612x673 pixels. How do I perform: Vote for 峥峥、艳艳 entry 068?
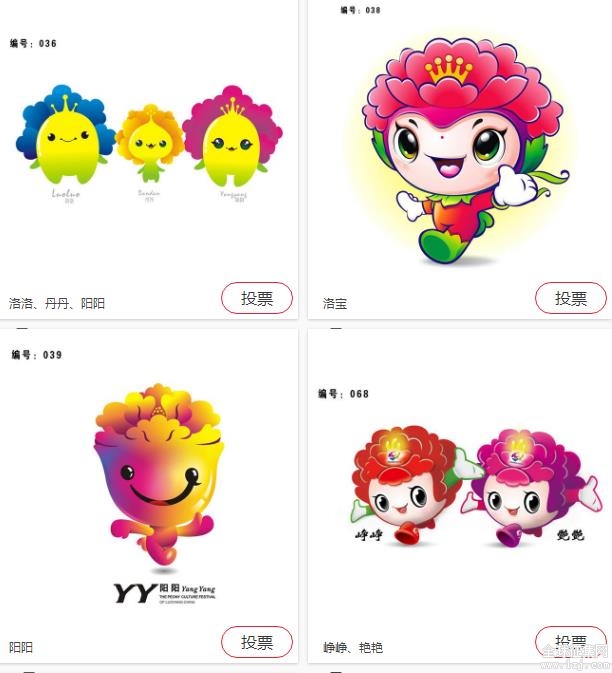pos(571,641)
